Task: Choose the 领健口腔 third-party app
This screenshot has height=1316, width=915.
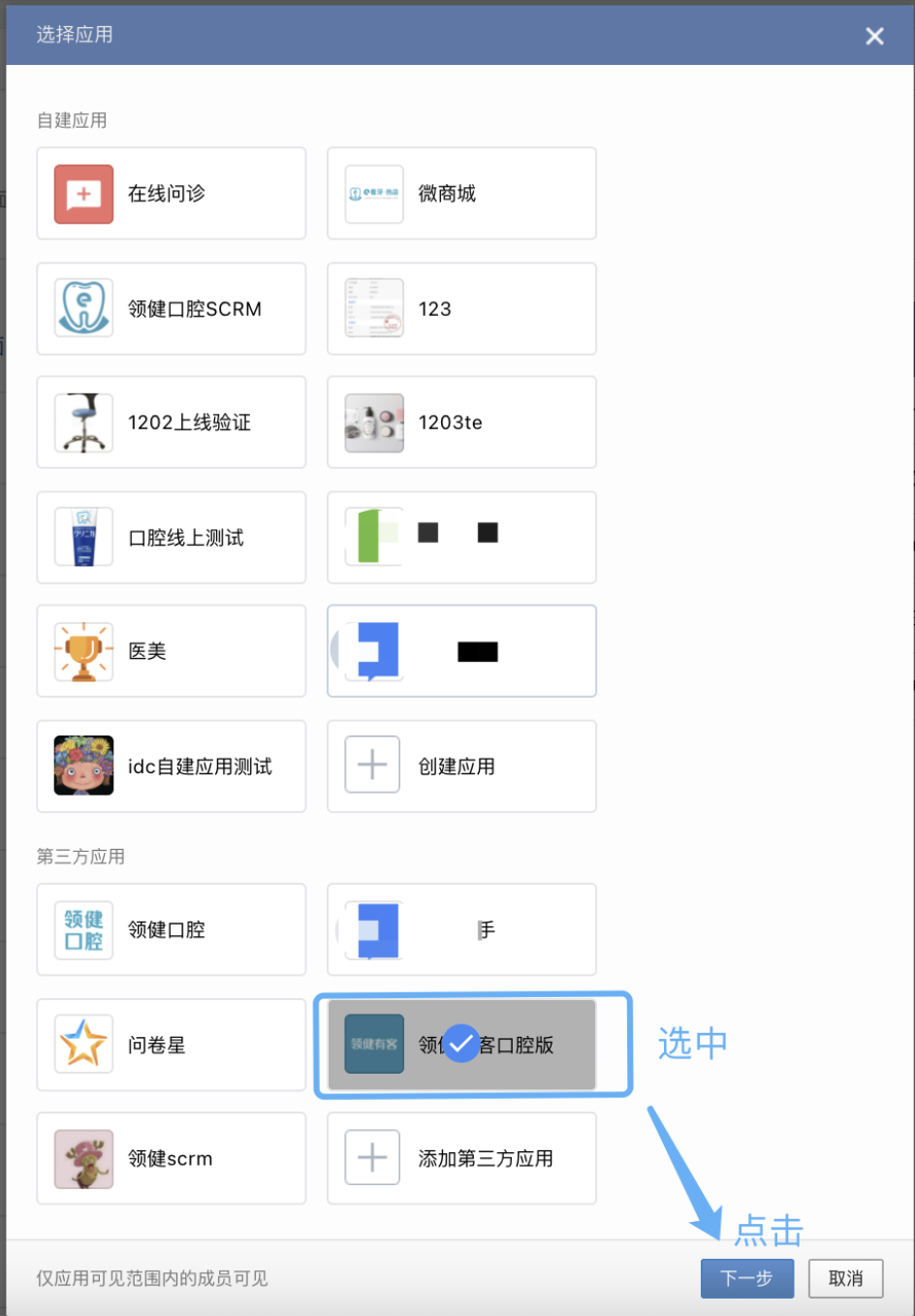Action: [171, 930]
